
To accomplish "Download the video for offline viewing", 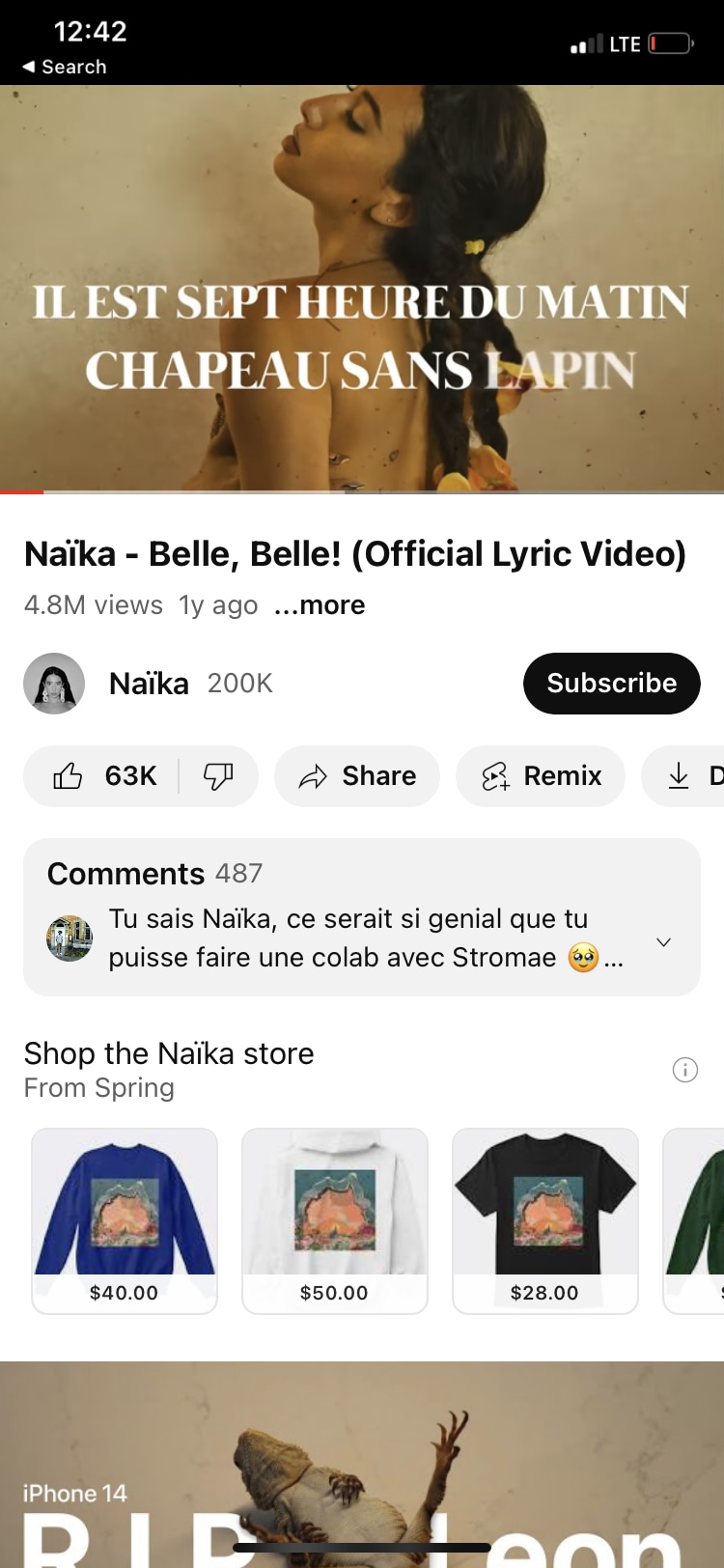I will point(683,776).
